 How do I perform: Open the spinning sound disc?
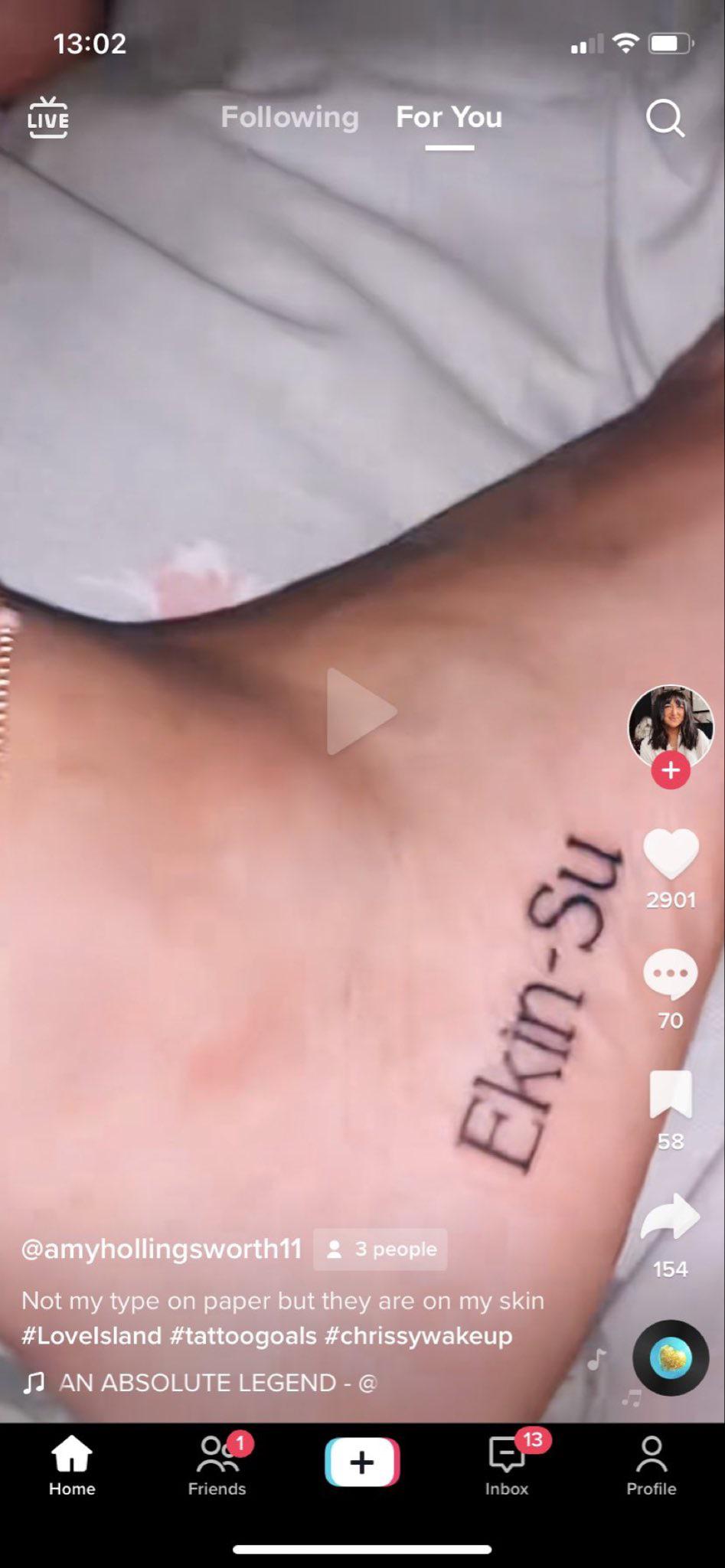click(671, 1357)
